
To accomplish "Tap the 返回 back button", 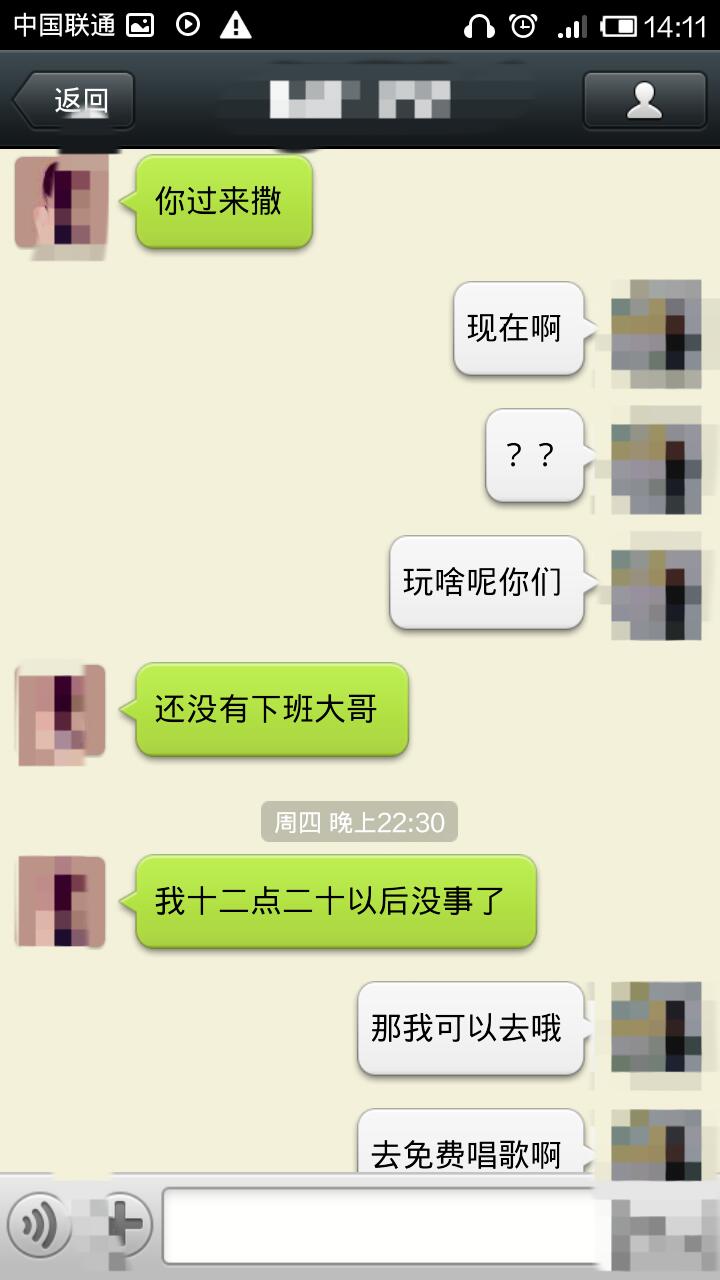I will coord(74,100).
